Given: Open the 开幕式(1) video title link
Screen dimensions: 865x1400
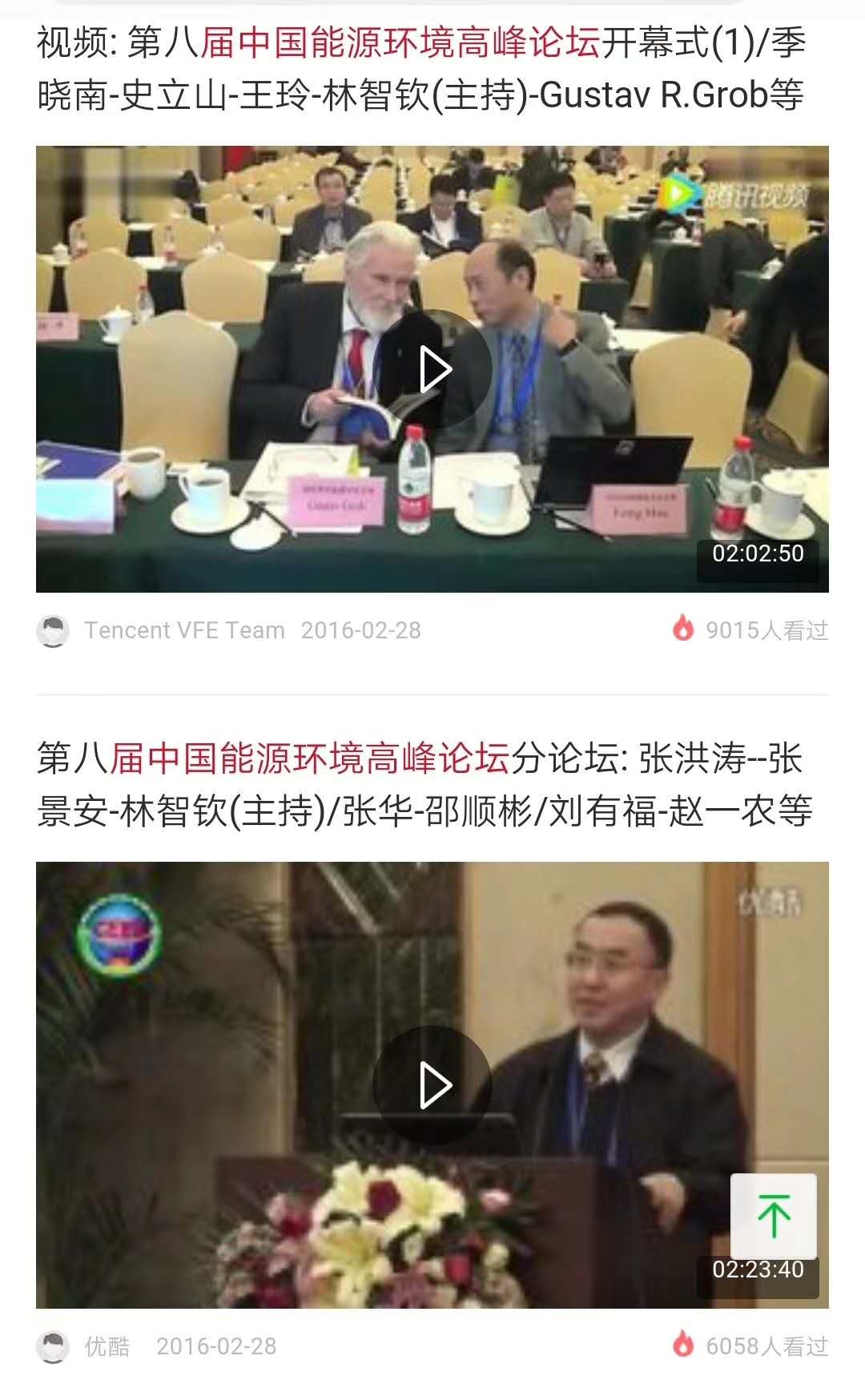Looking at the screenshot, I should pos(421,69).
